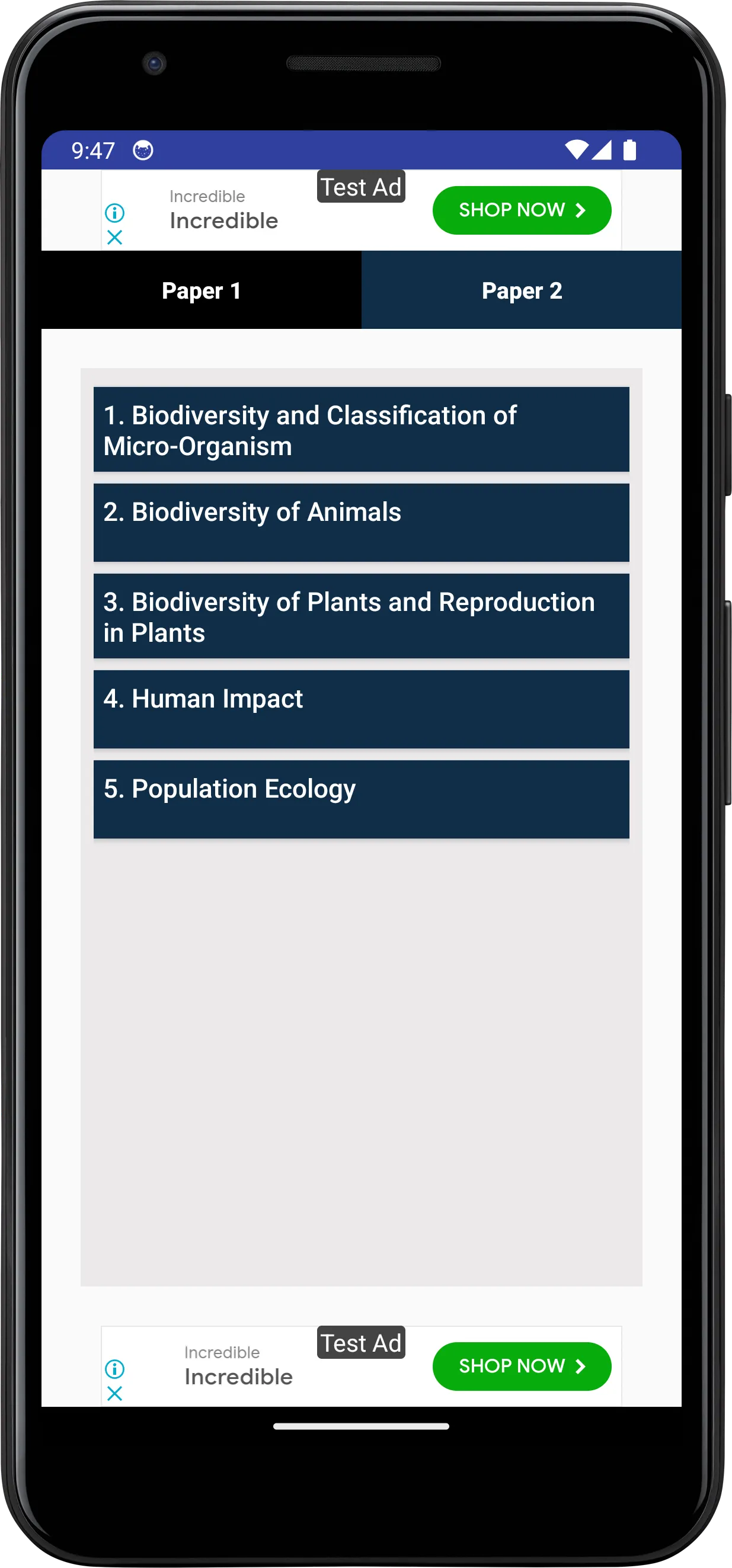Image resolution: width=732 pixels, height=1568 pixels.
Task: Dismiss the top ad banner
Action: pos(114,238)
